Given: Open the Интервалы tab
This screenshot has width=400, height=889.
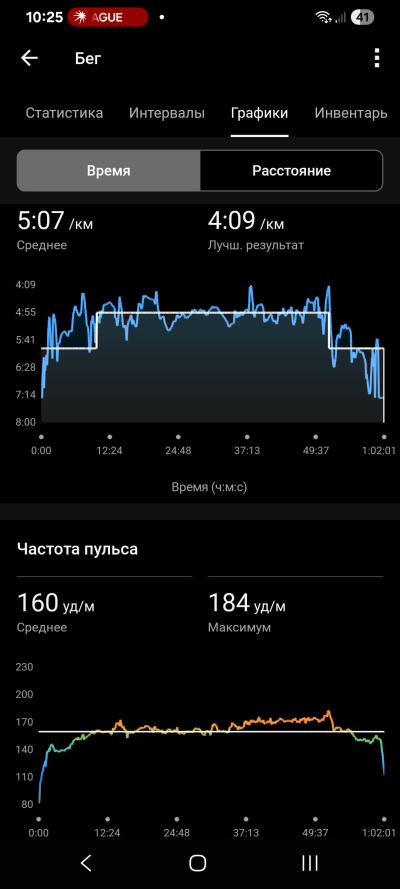Looking at the screenshot, I should tap(167, 113).
